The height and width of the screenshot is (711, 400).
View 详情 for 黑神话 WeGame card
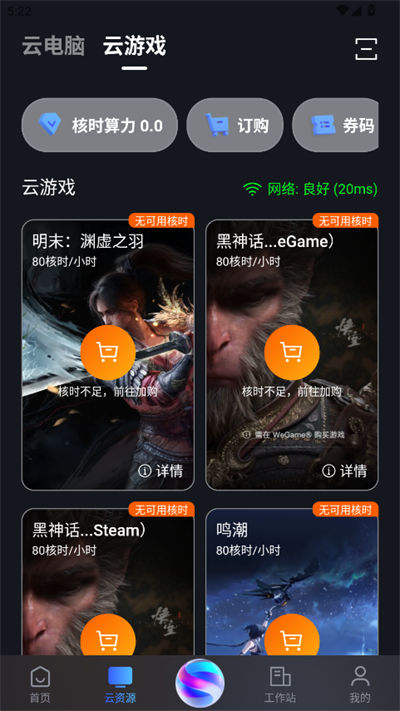[x=344, y=471]
